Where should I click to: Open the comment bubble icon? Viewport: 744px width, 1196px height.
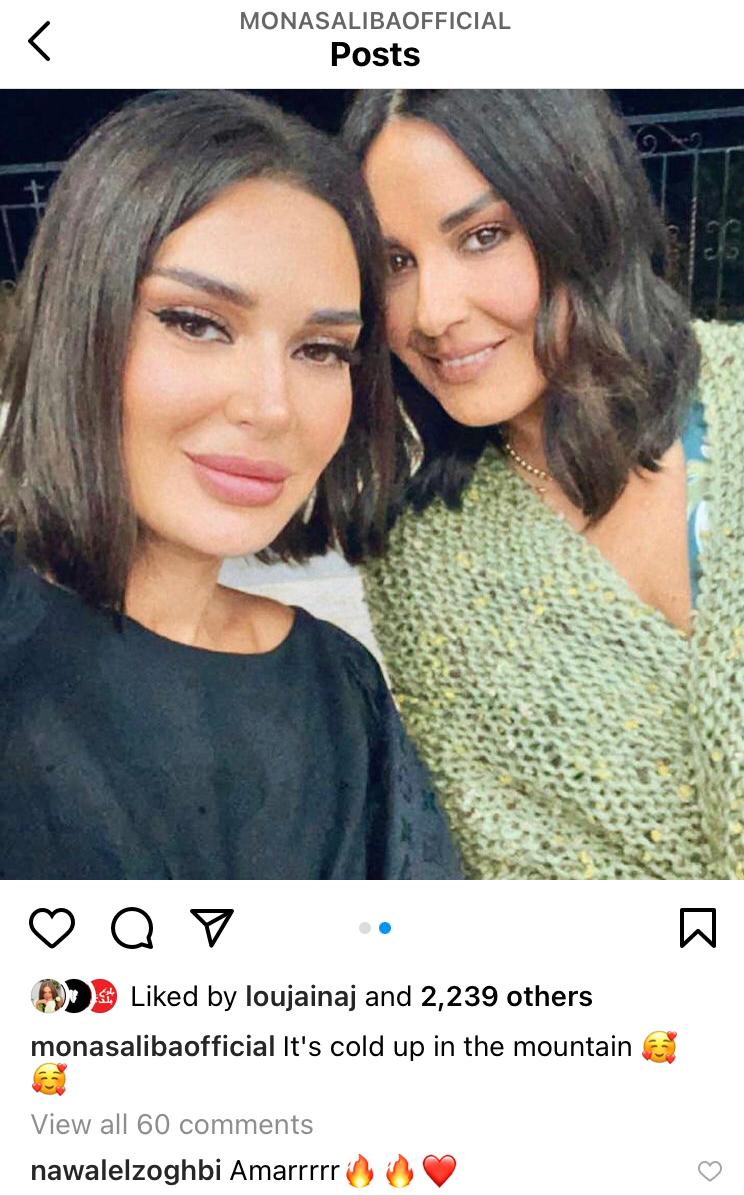133,928
